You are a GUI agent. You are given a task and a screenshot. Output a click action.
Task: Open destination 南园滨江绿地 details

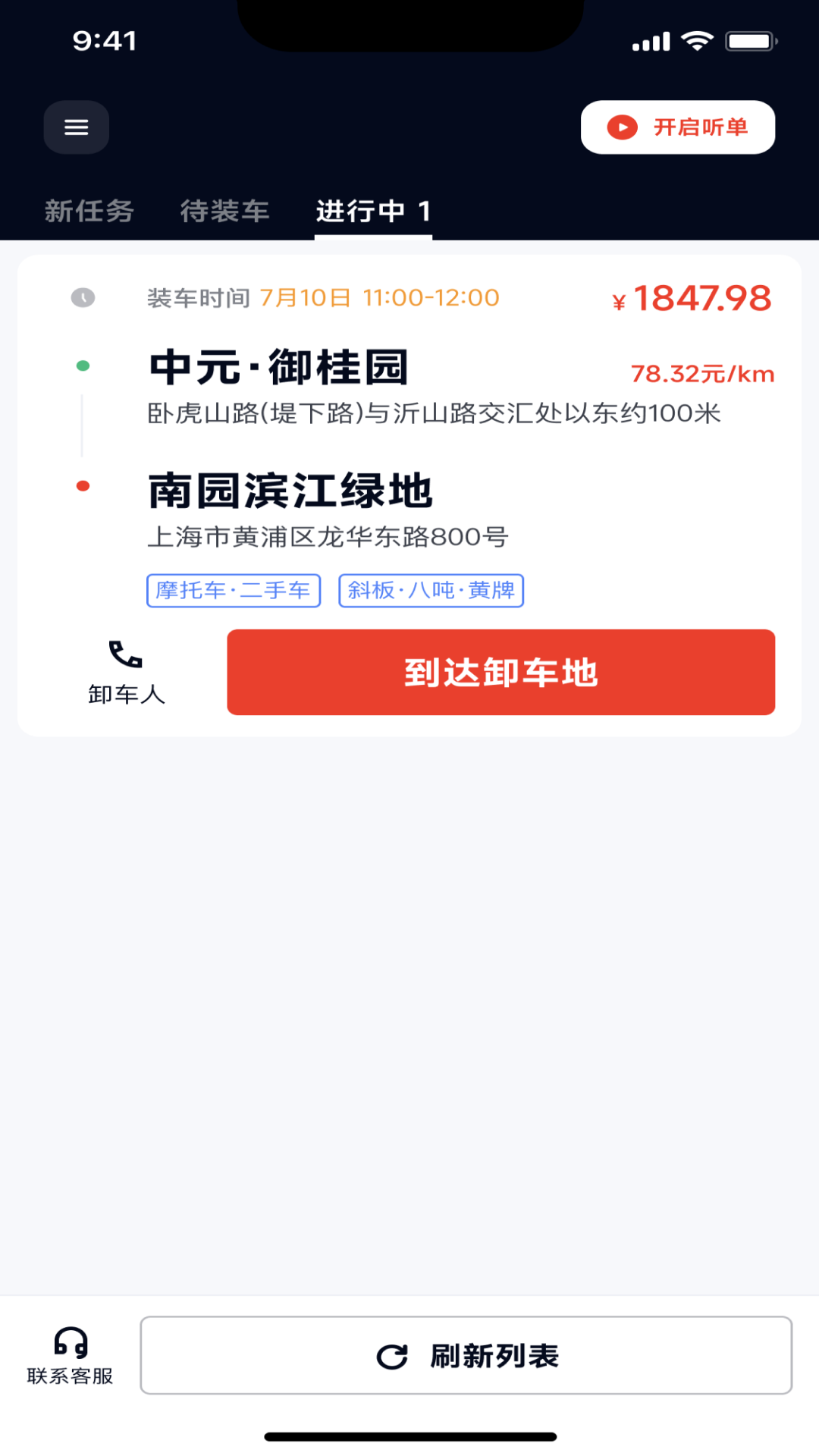click(x=290, y=490)
